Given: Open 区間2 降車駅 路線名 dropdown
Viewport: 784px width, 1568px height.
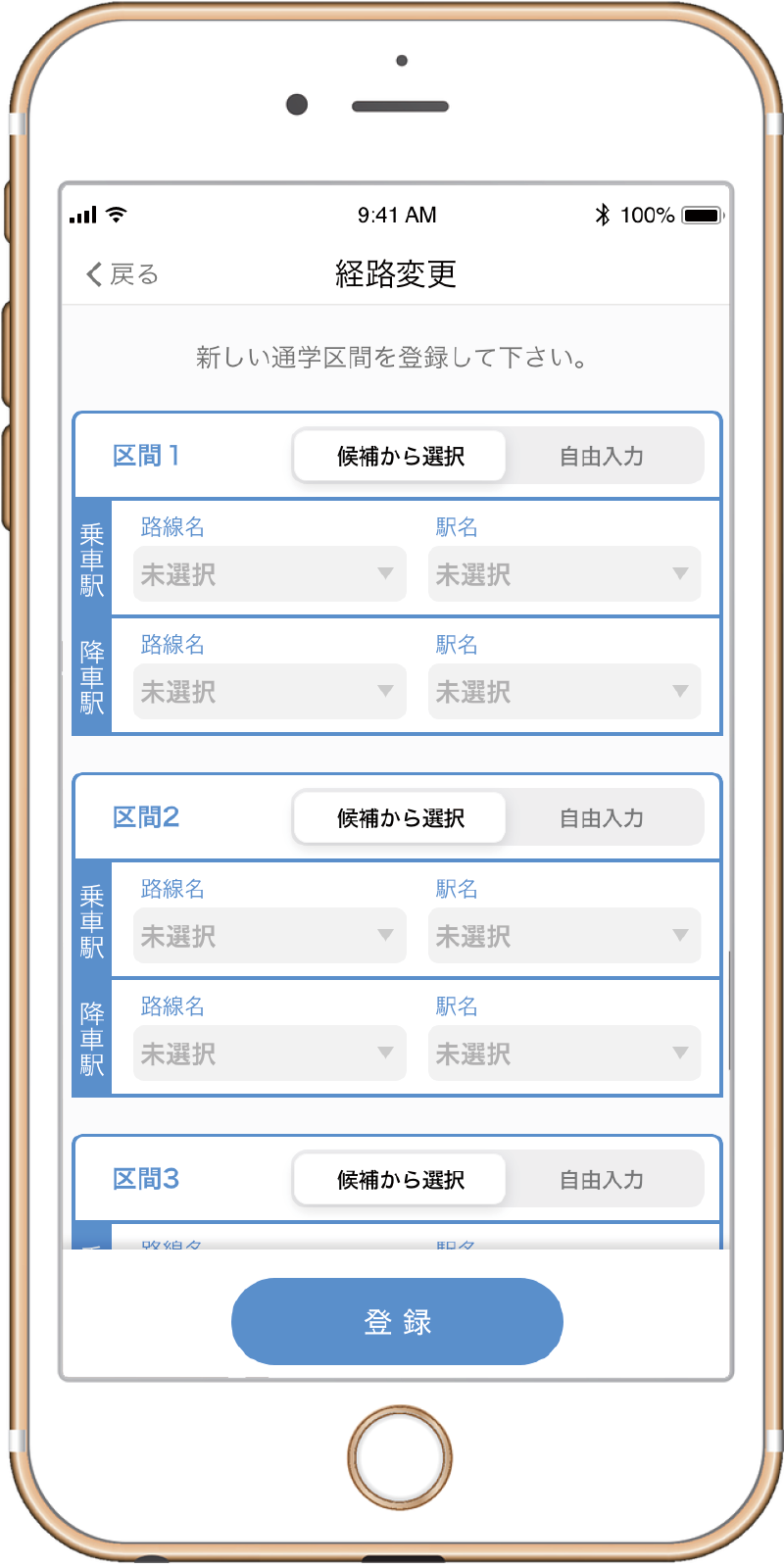Looking at the screenshot, I should [x=269, y=1053].
